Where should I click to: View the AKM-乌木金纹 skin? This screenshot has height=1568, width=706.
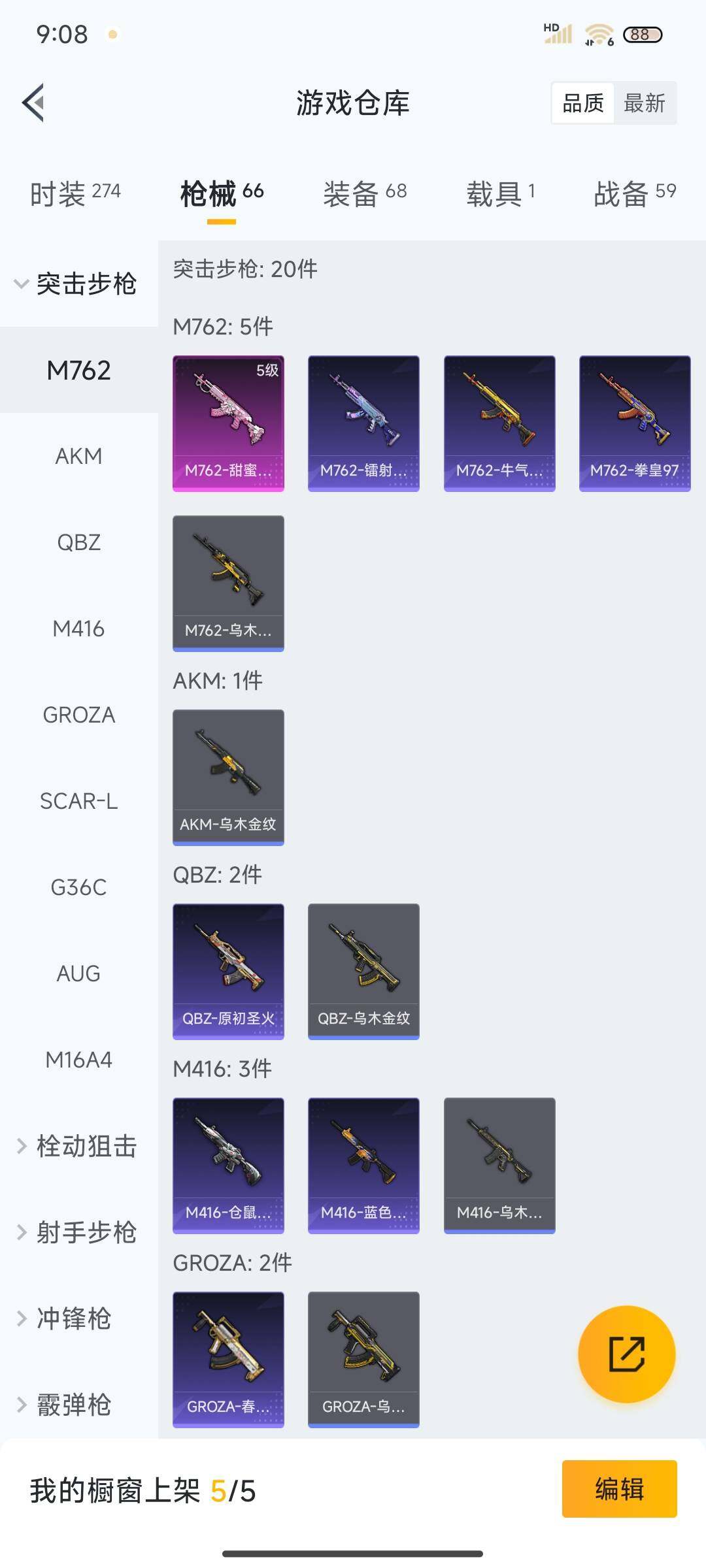point(228,777)
